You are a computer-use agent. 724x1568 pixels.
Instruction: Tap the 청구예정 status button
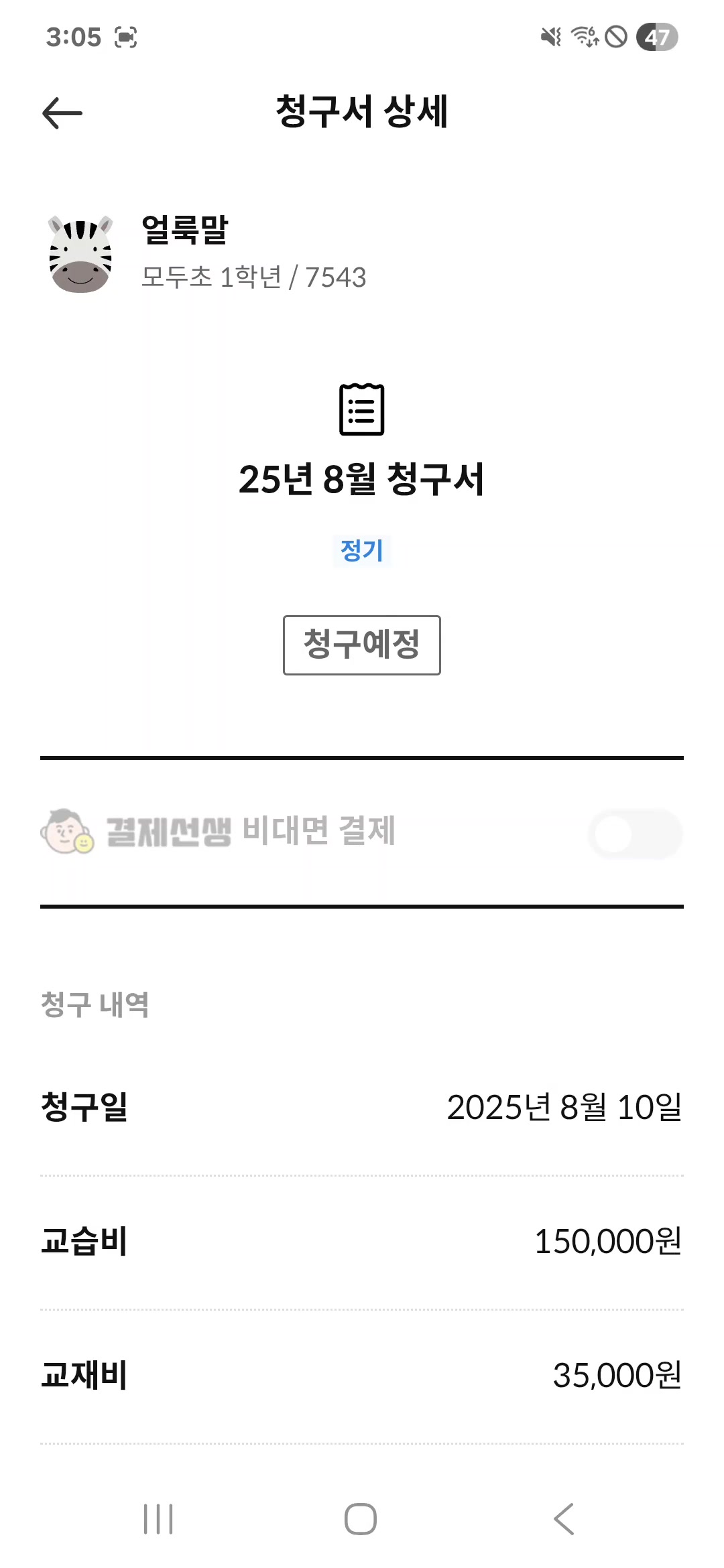[361, 645]
